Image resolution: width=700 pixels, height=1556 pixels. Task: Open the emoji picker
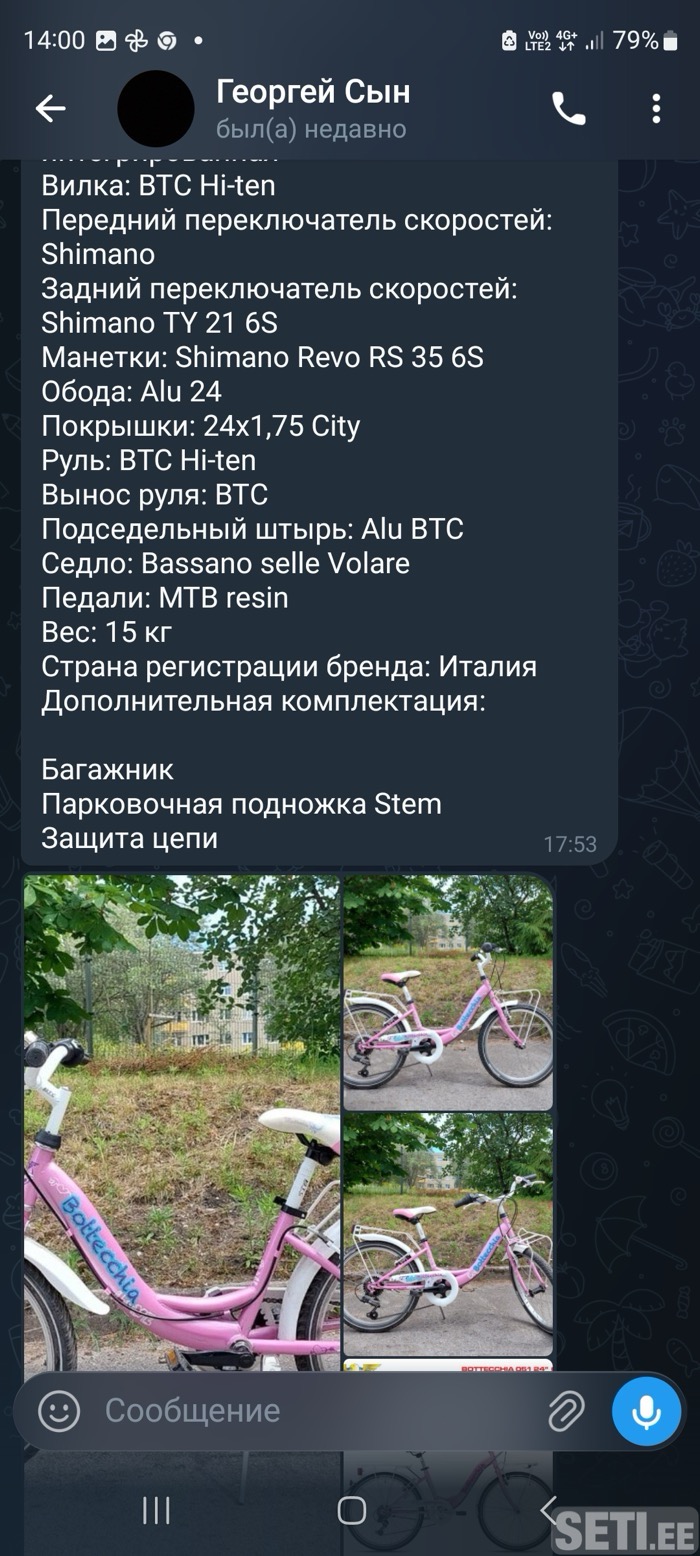(59, 1410)
